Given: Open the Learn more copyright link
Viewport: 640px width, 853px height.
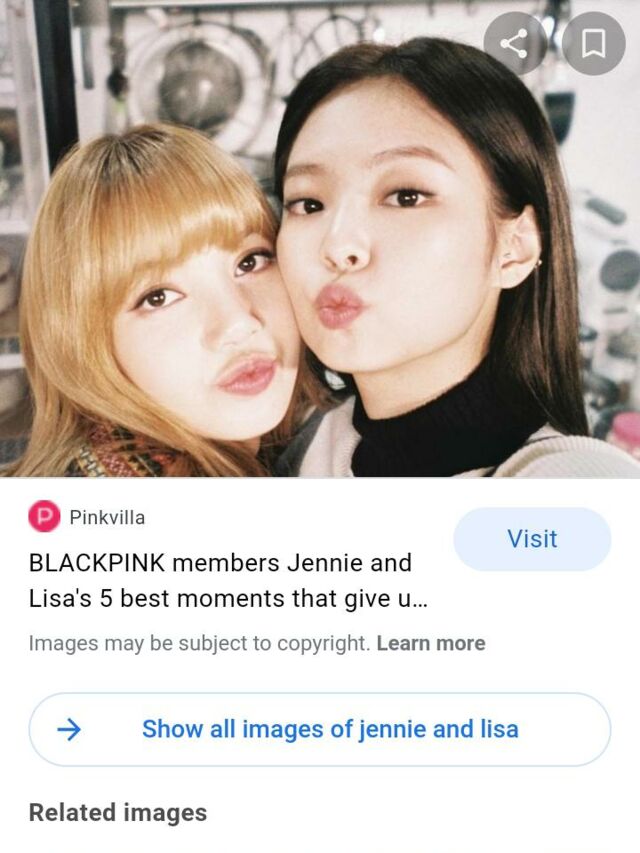Looking at the screenshot, I should point(430,643).
